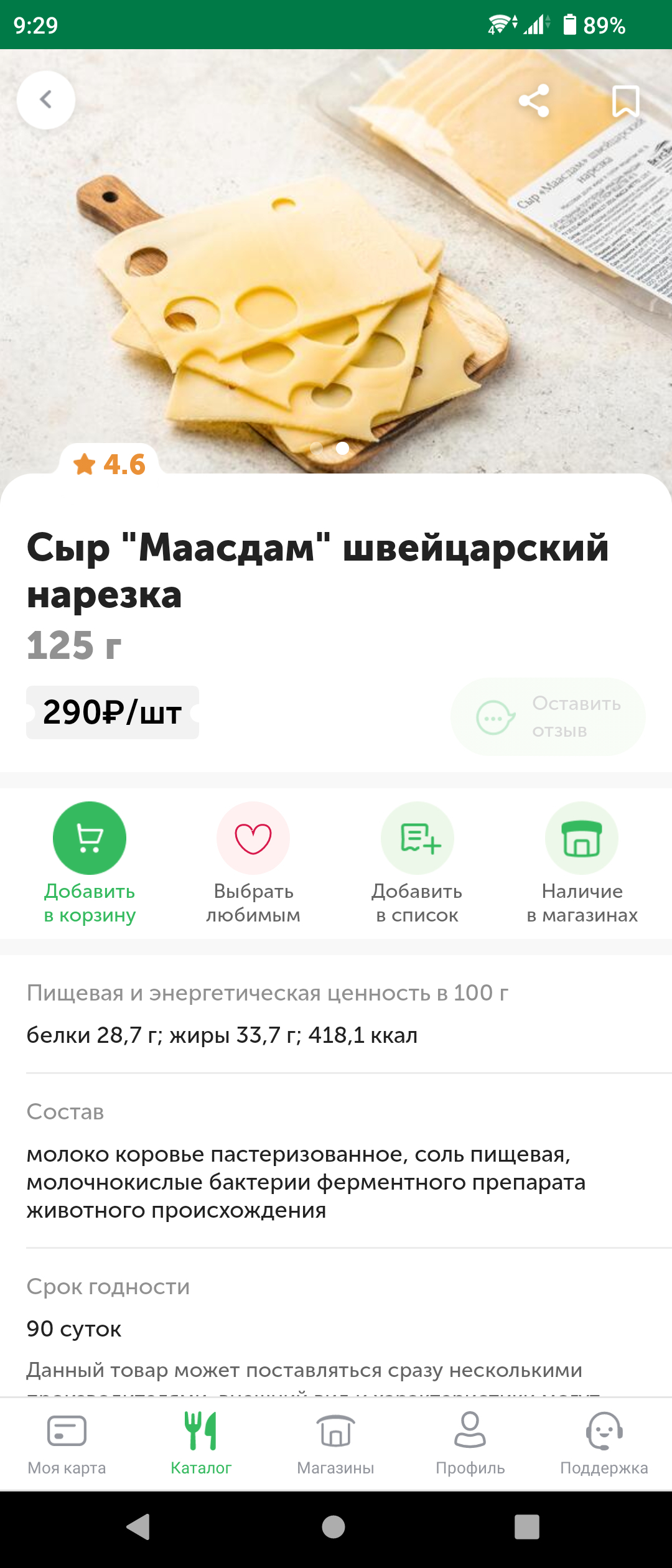
Task: Open the Каталог tab
Action: pyautogui.click(x=201, y=1444)
